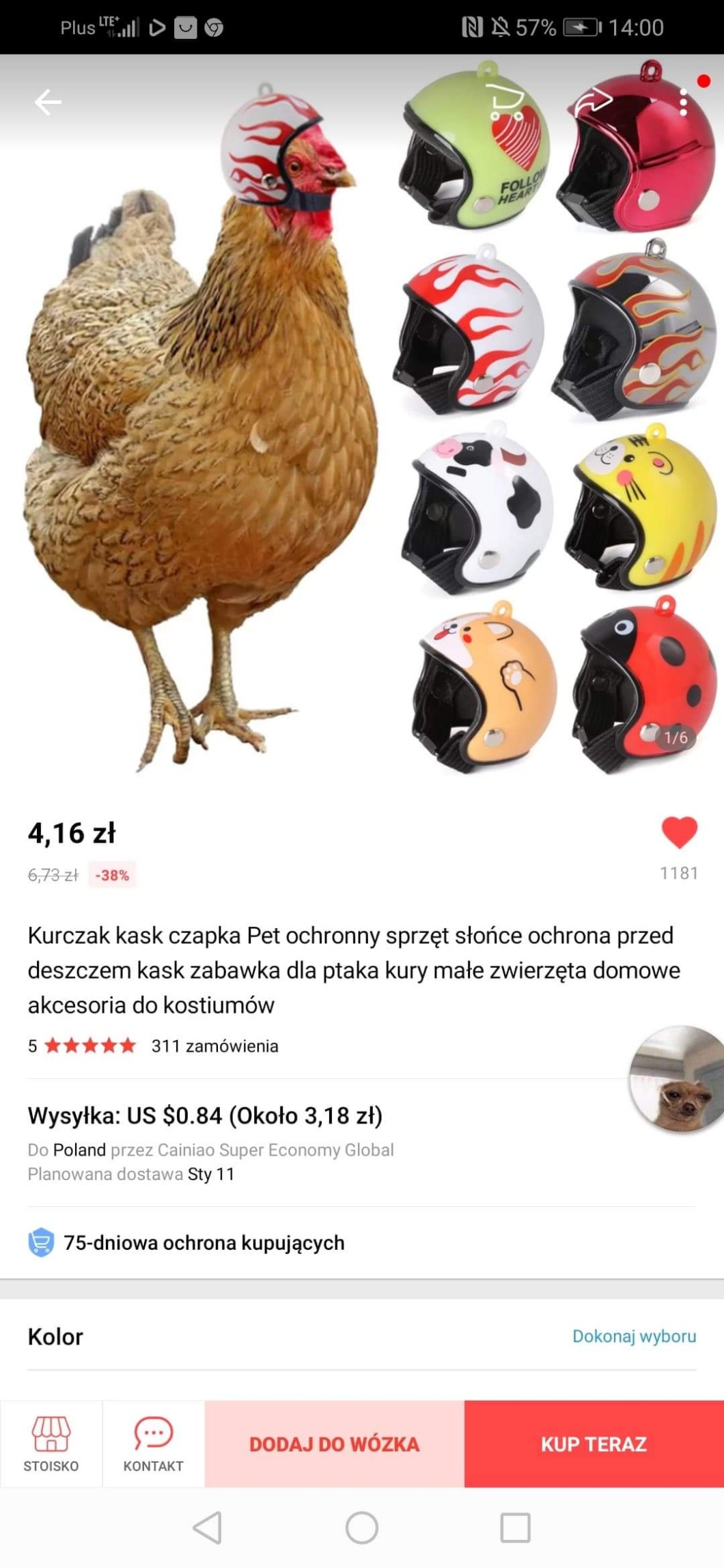Screen dimensions: 724x1568
Task: Open the floating dog avatar bubble
Action: (x=678, y=1079)
